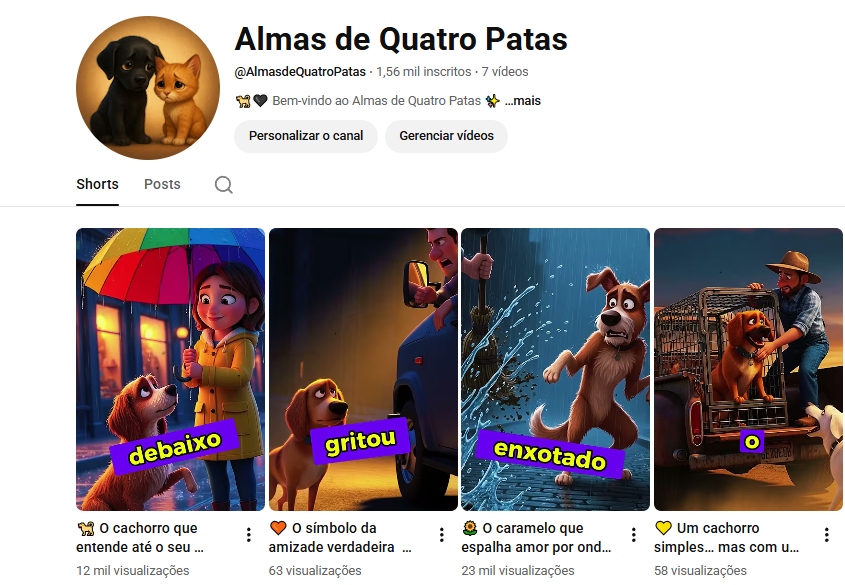Tap the Personalizar o canal button
Image resolution: width=845 pixels, height=585 pixels.
pyautogui.click(x=306, y=136)
